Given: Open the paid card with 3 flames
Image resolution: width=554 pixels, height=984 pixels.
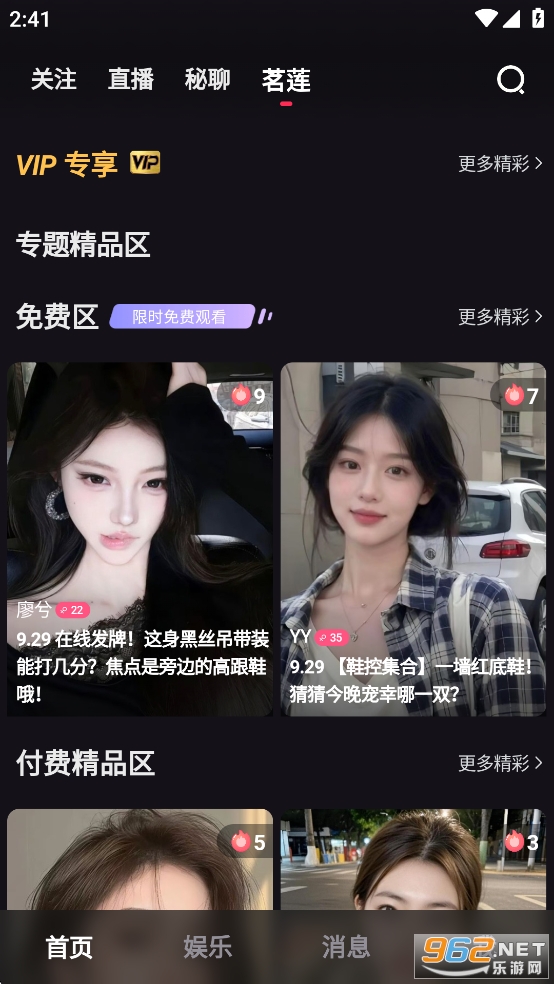Looking at the screenshot, I should click(413, 860).
